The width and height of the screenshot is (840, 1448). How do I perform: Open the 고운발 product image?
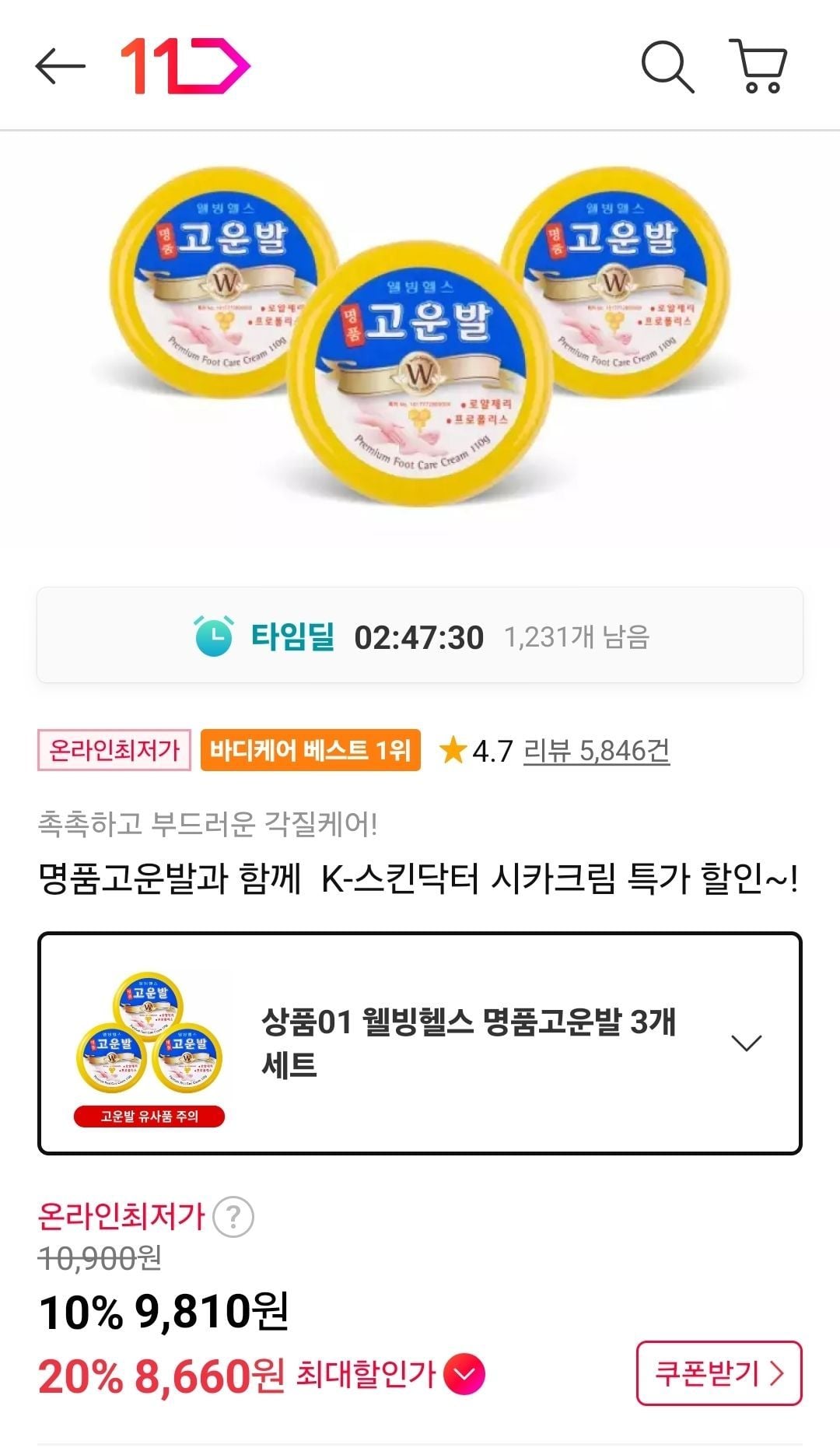(420, 342)
